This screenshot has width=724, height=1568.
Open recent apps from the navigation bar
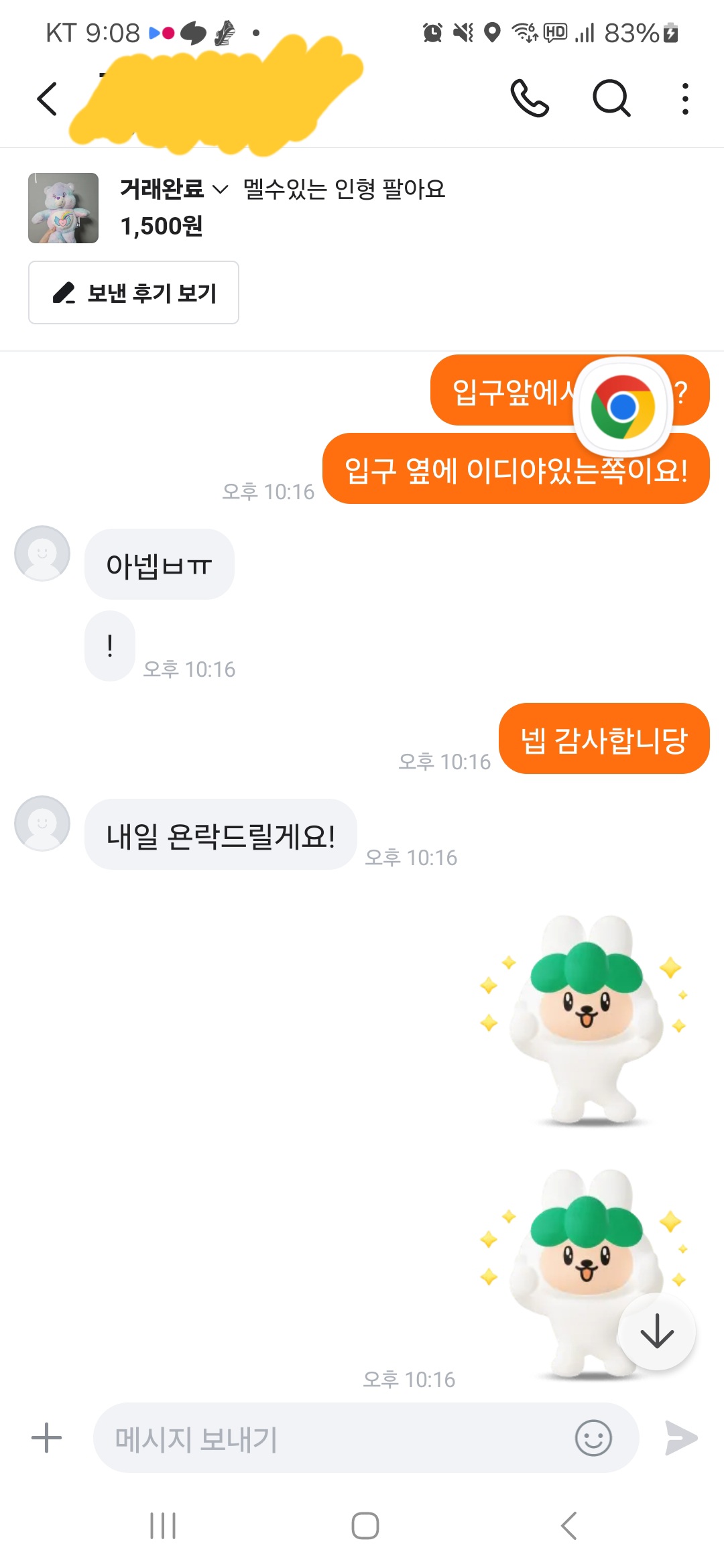point(163,1526)
